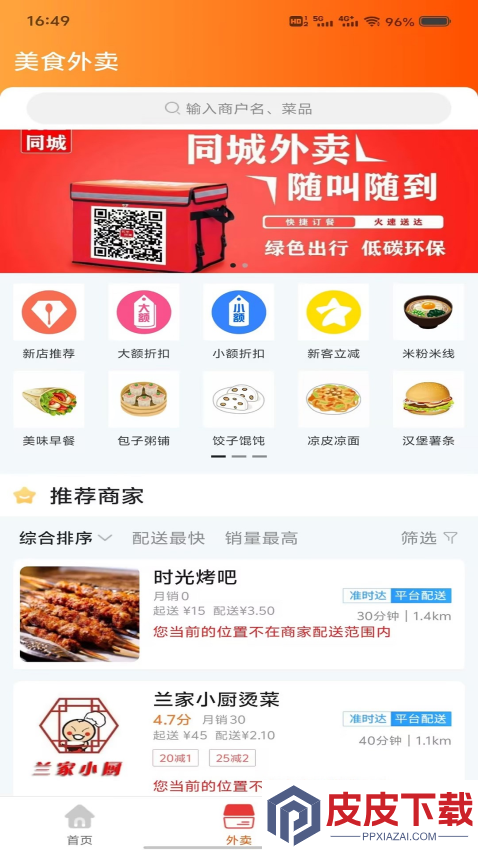Choose the 新客立减 category
This screenshot has height=850, width=478.
[333, 322]
